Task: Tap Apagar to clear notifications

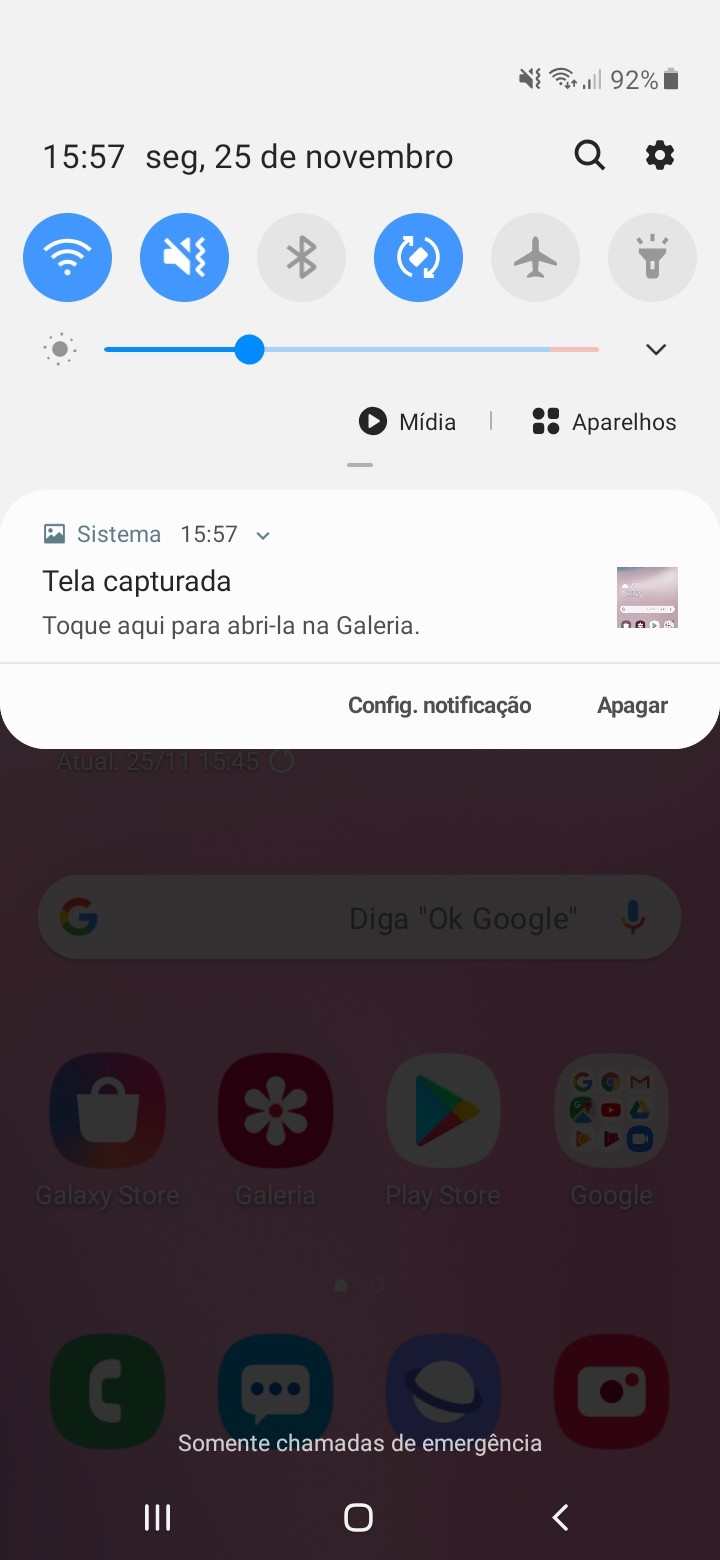Action: point(632,705)
